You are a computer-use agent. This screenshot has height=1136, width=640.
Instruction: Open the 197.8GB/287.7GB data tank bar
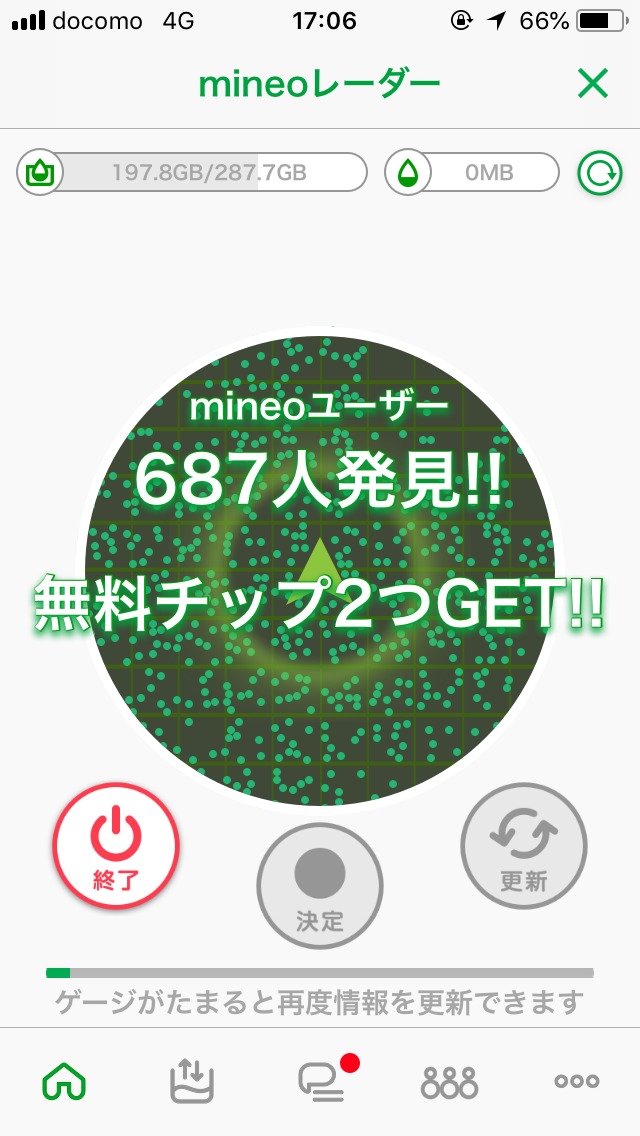[192, 173]
